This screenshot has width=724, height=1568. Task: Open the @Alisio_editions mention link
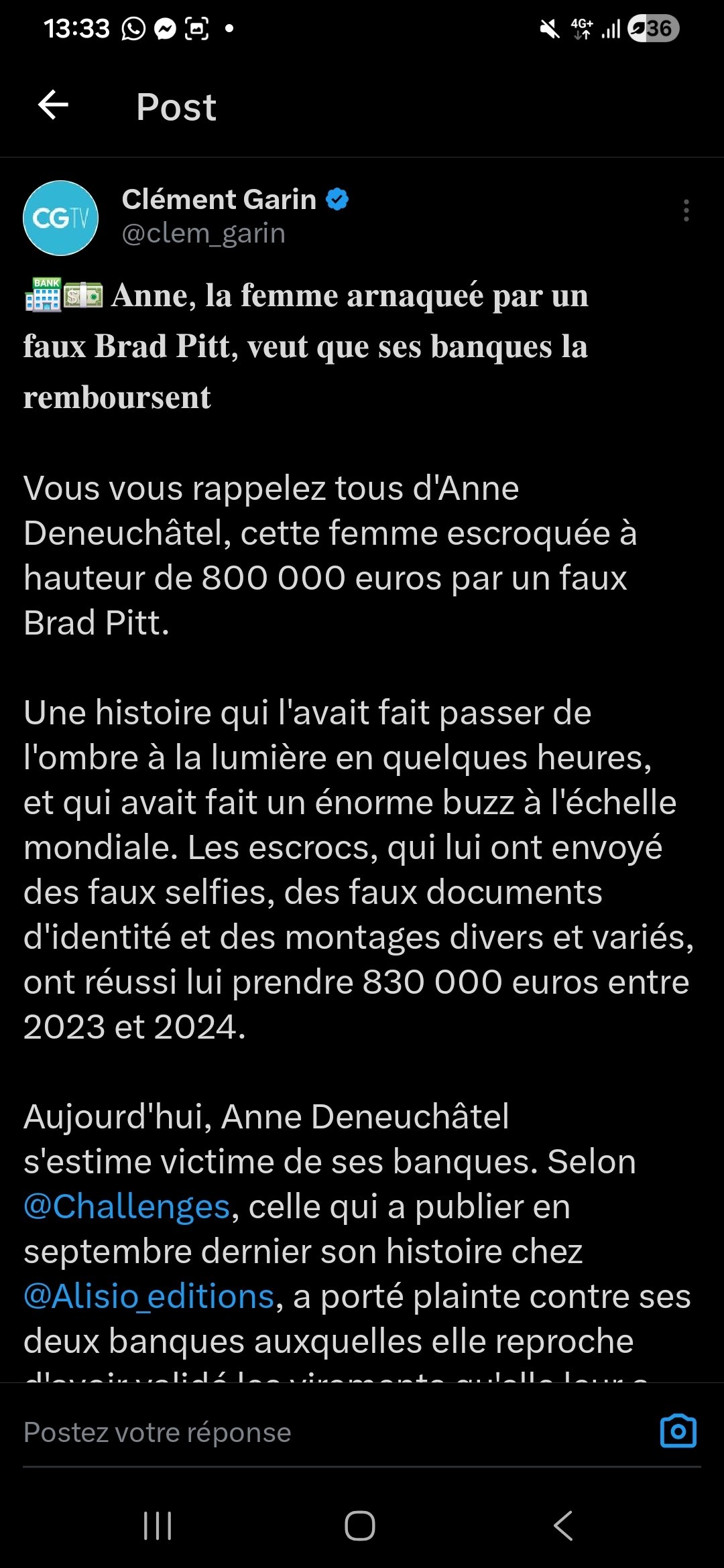(x=146, y=1297)
